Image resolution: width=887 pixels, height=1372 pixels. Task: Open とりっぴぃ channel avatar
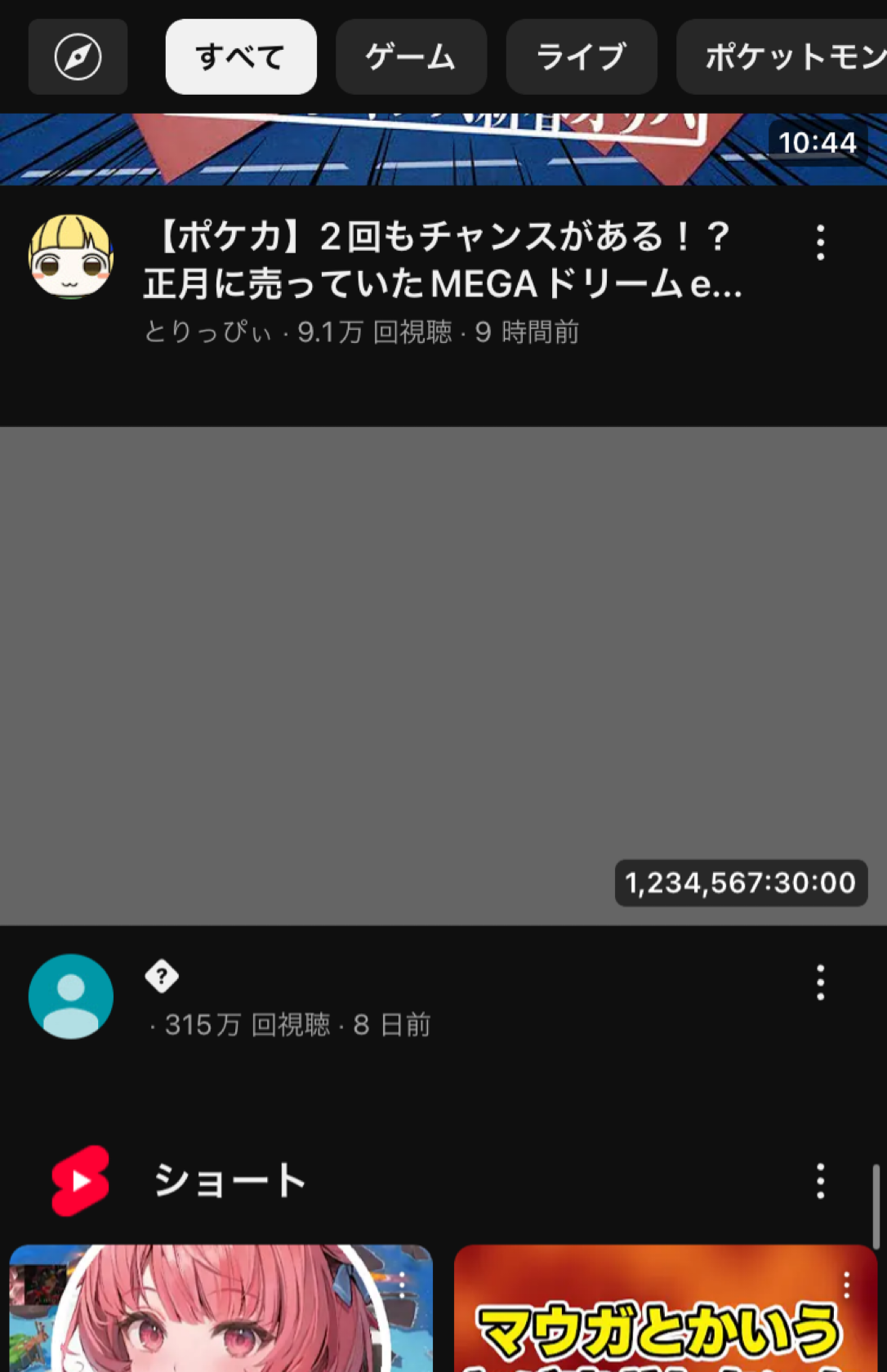[71, 257]
